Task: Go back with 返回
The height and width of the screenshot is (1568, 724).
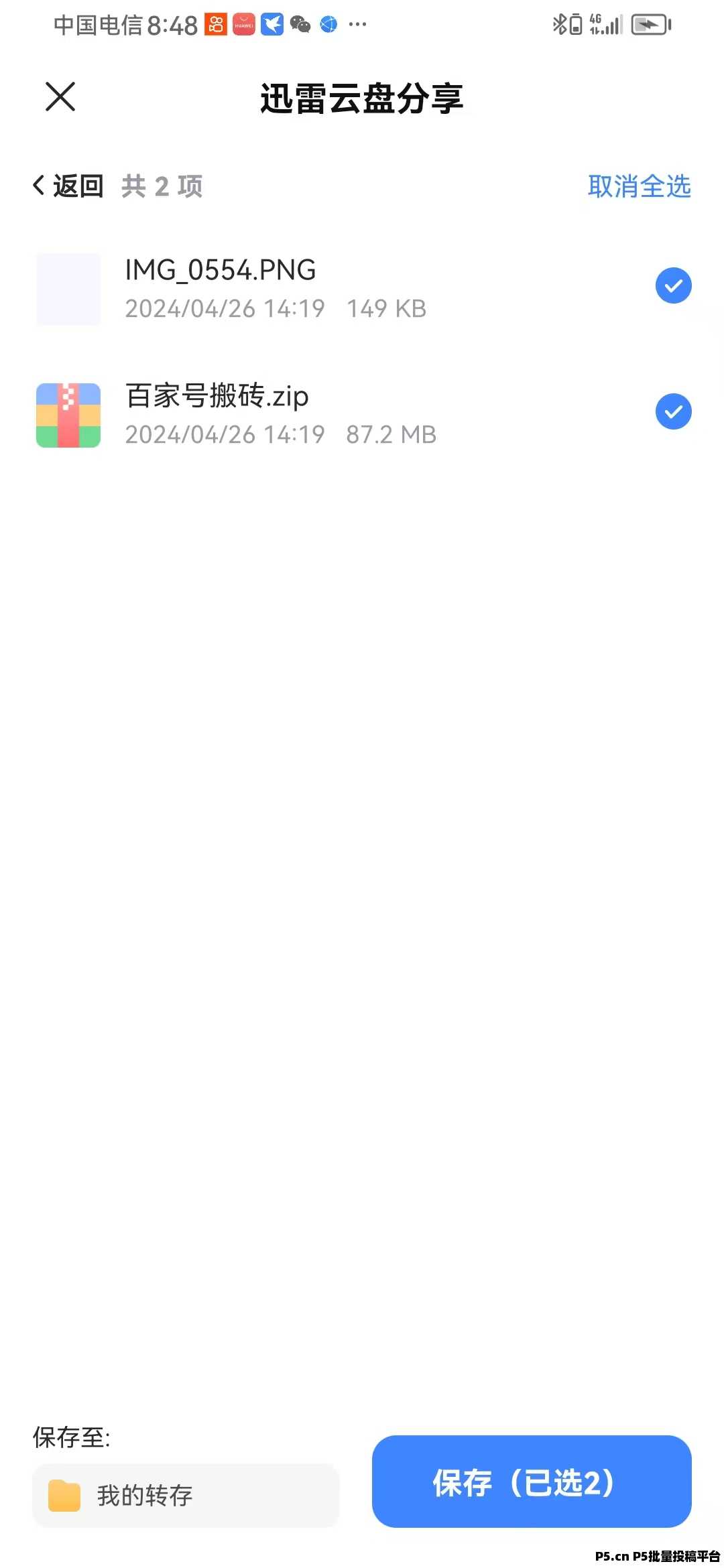Action: point(68,186)
